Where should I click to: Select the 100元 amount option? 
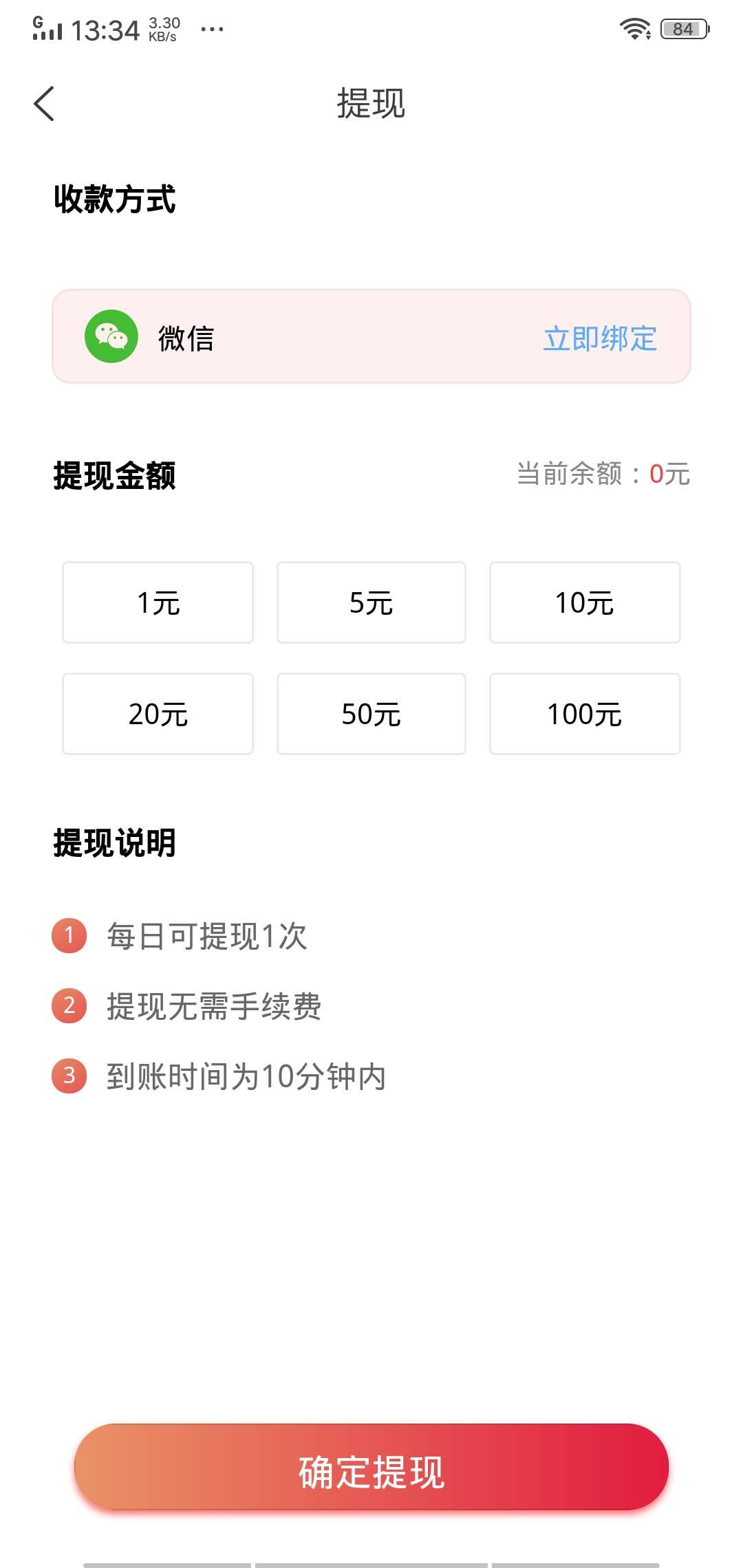pos(585,714)
